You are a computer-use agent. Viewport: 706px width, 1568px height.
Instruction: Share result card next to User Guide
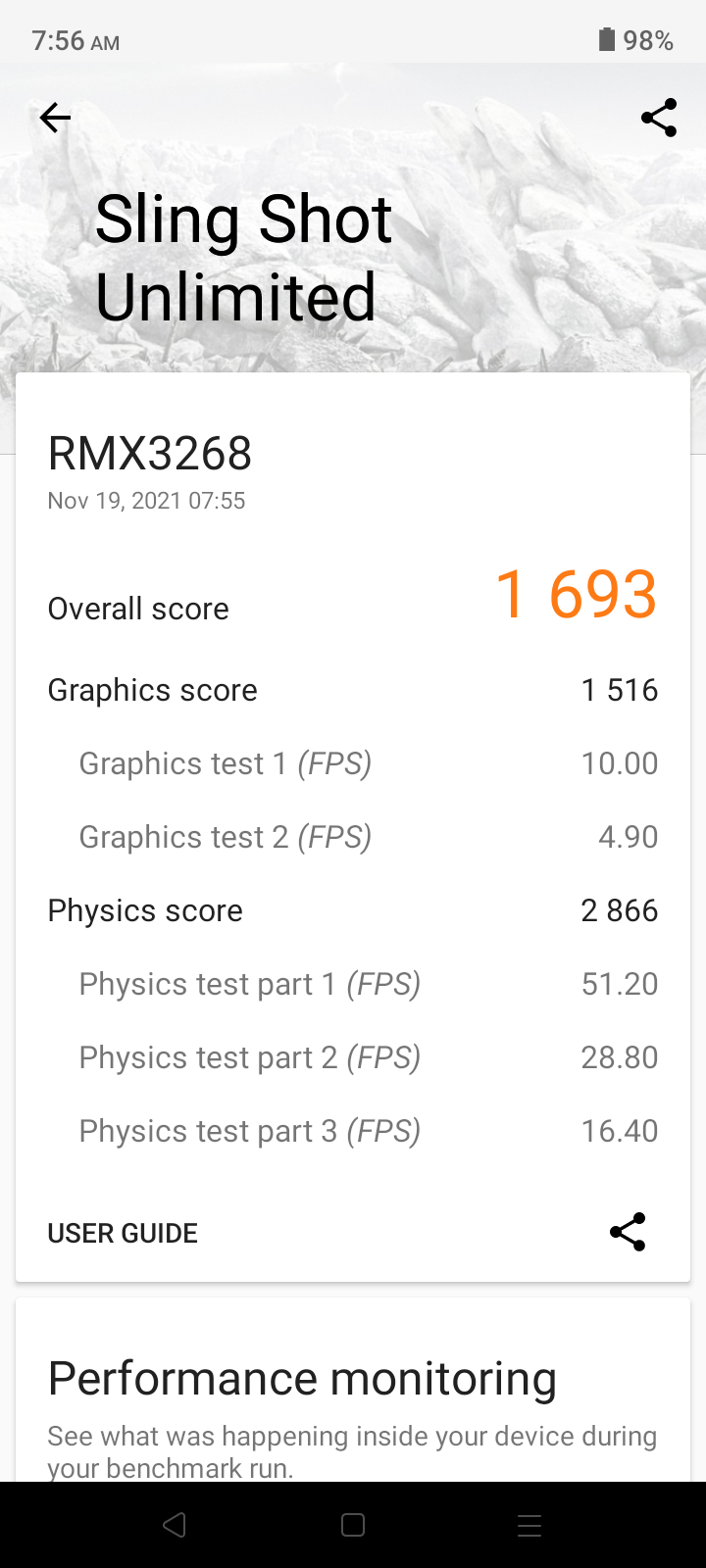point(628,1232)
